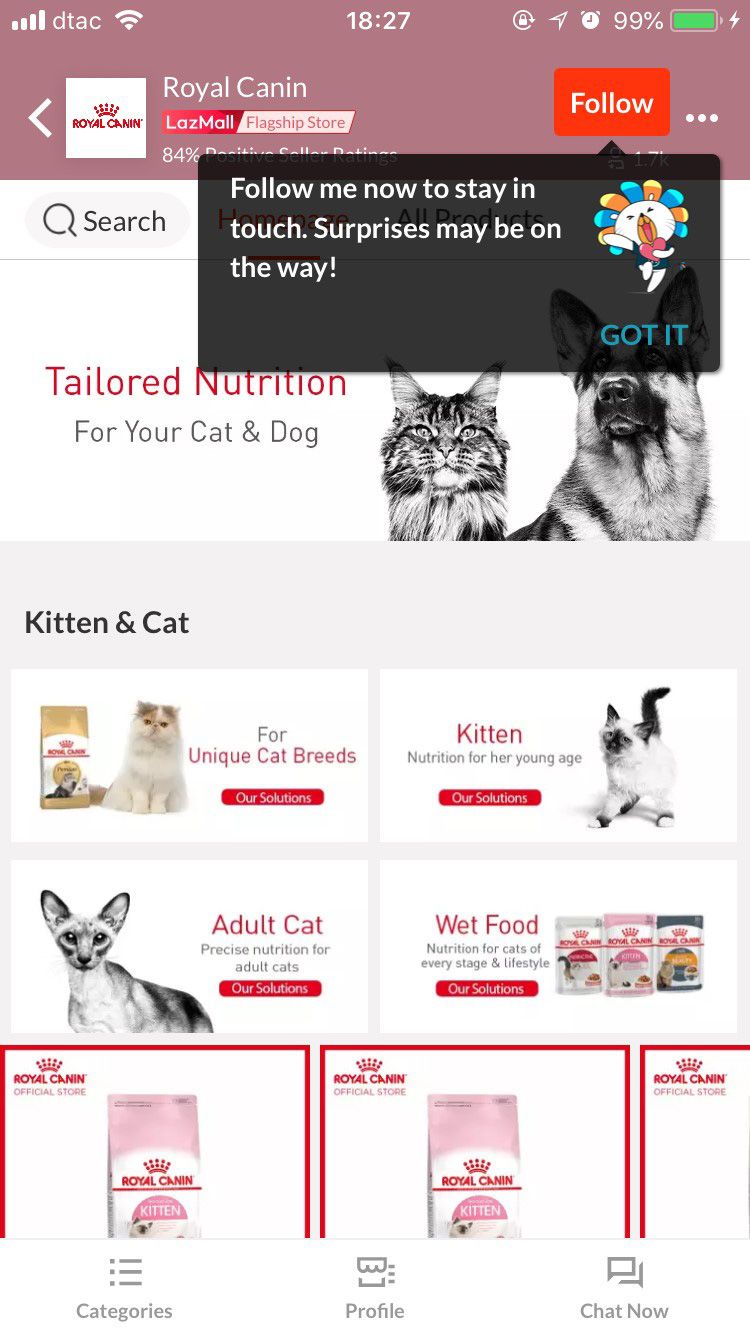Open the Wet Food banner
The height and width of the screenshot is (1334, 750).
[x=558, y=946]
